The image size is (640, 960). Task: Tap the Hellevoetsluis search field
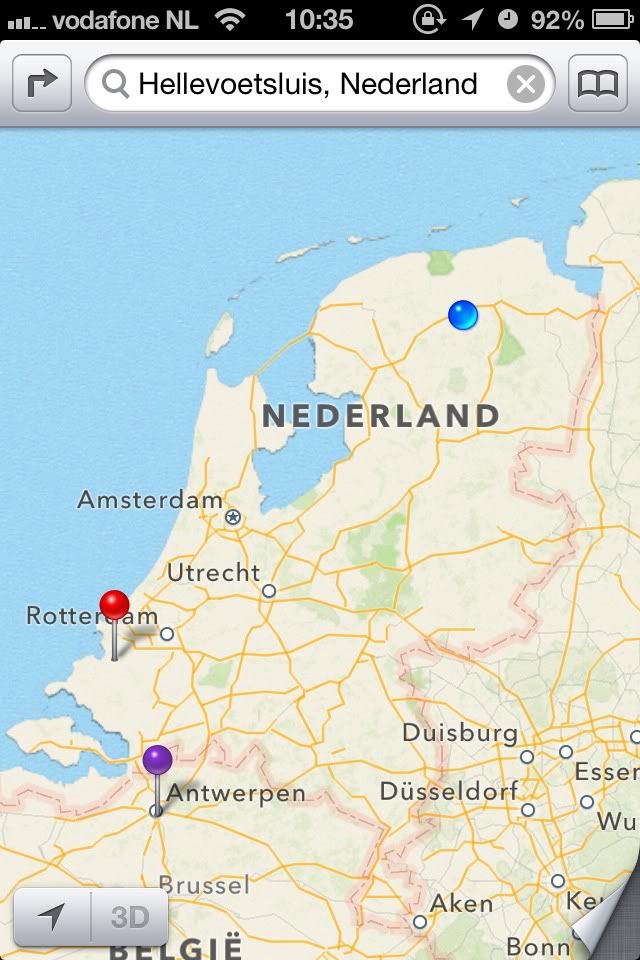(x=305, y=84)
